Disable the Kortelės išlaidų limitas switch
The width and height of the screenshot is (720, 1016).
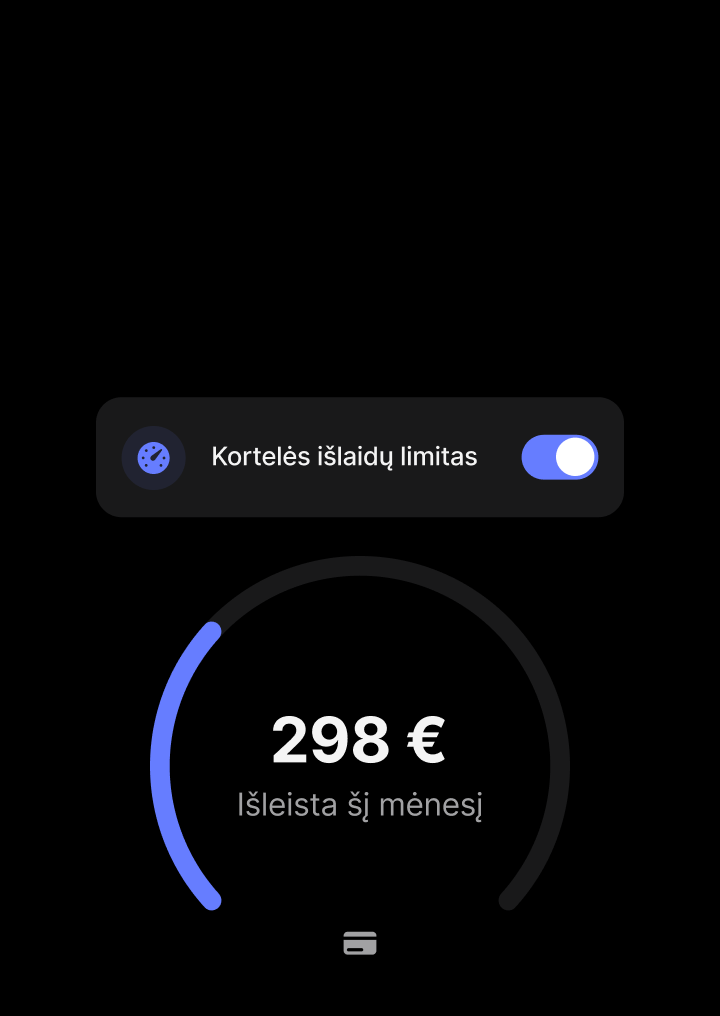pos(560,457)
